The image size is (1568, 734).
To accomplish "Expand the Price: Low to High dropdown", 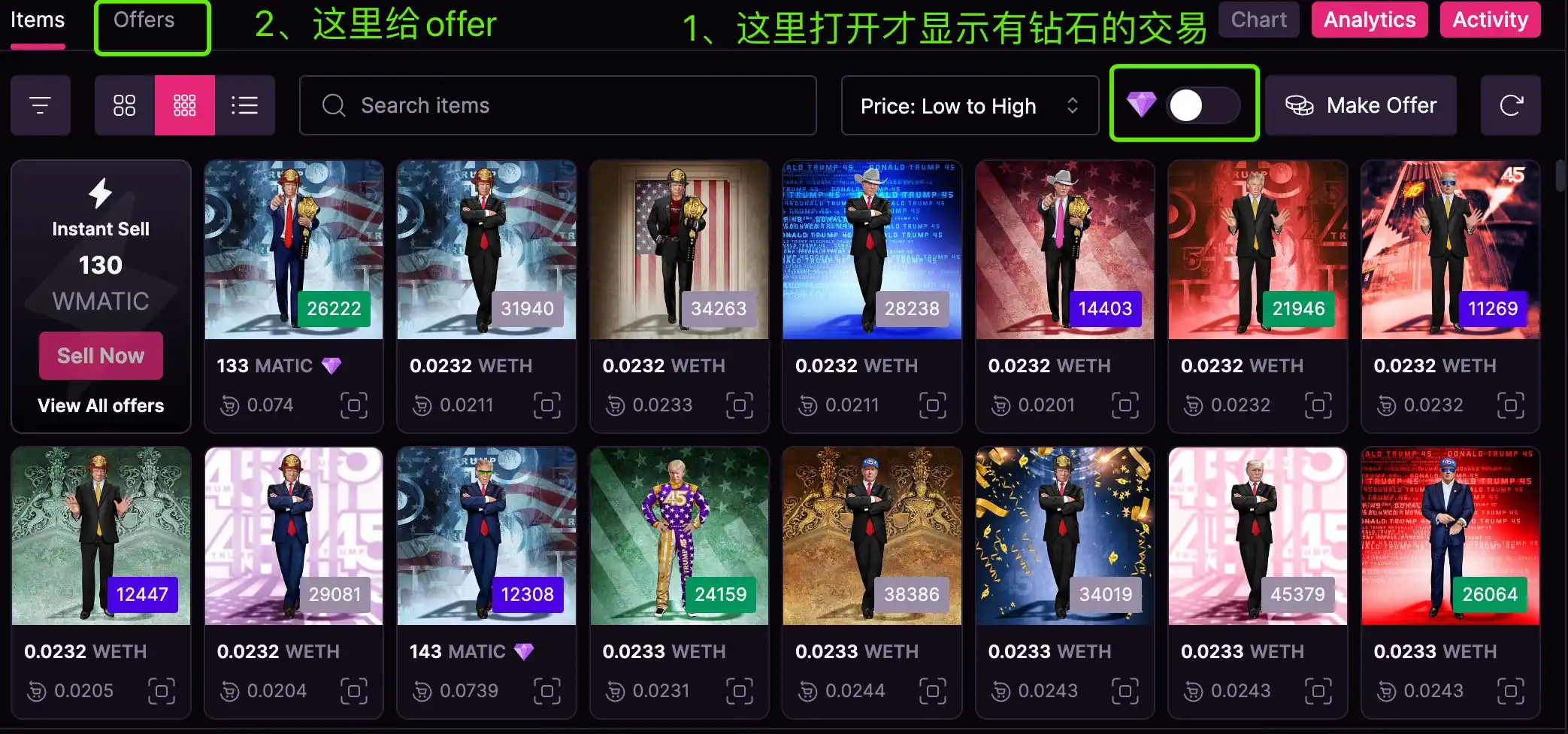I will coord(969,105).
